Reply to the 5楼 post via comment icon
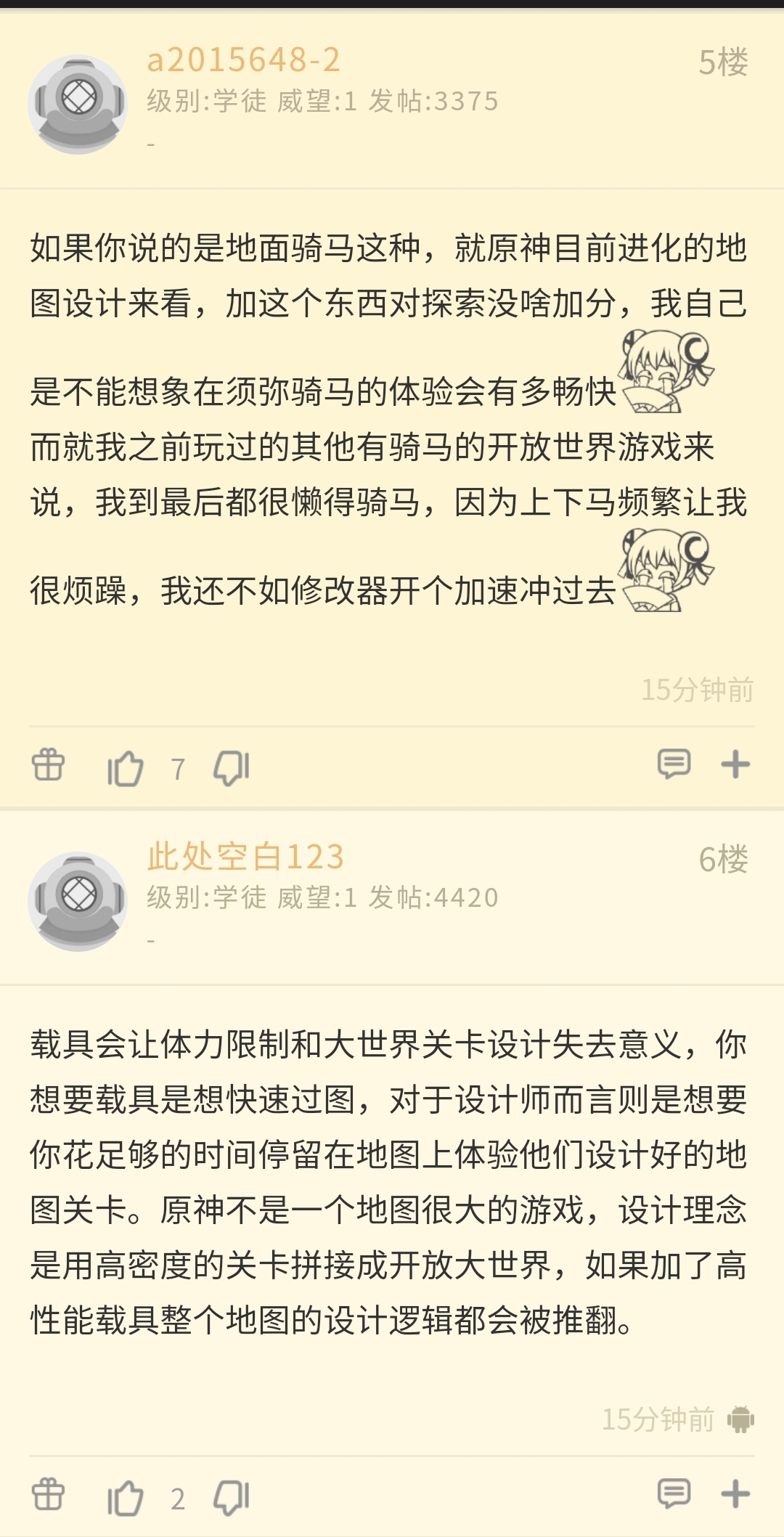Screen dimensions: 784x1537 pos(674,765)
